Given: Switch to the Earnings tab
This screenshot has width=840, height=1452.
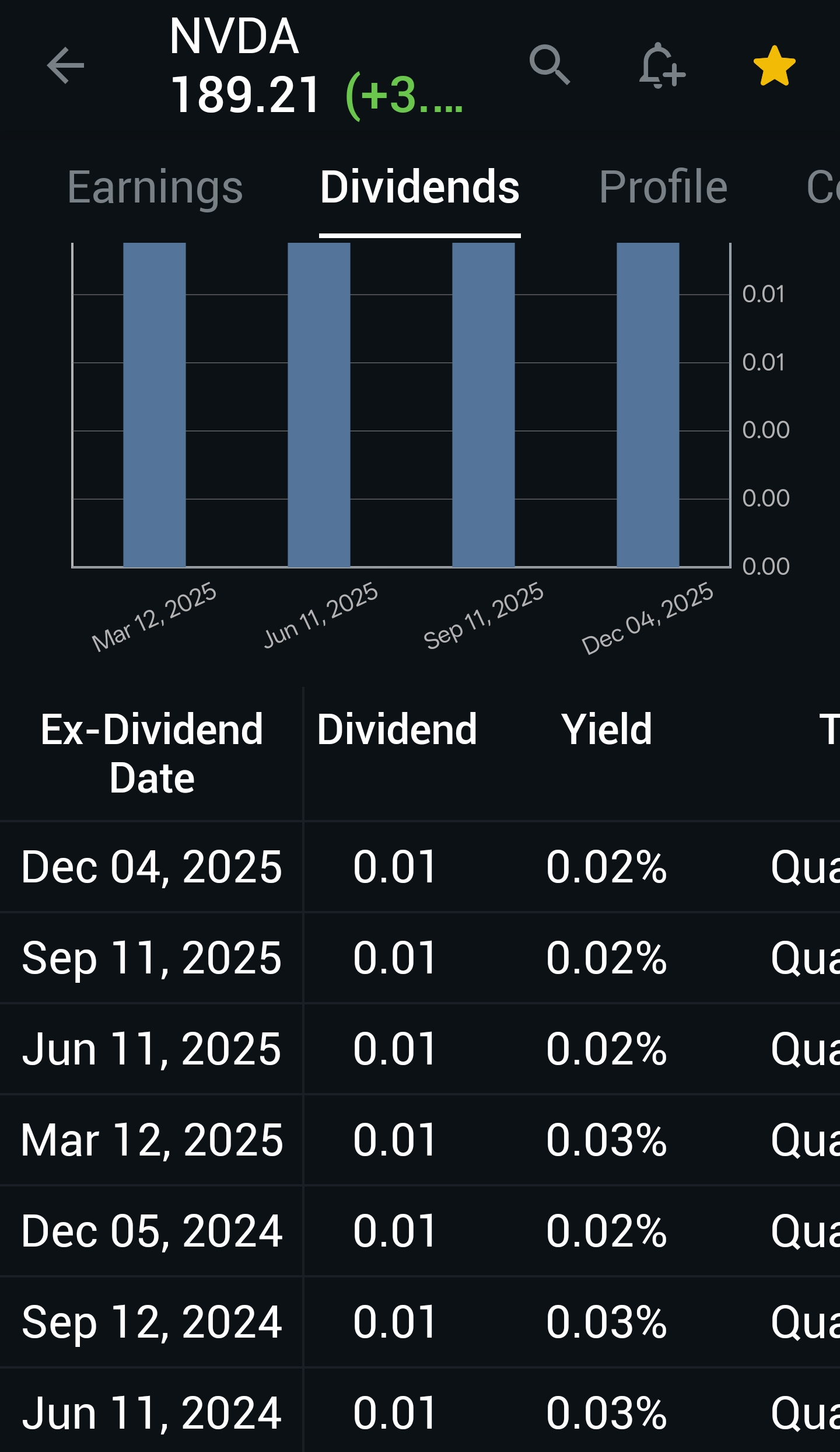Looking at the screenshot, I should coord(155,187).
